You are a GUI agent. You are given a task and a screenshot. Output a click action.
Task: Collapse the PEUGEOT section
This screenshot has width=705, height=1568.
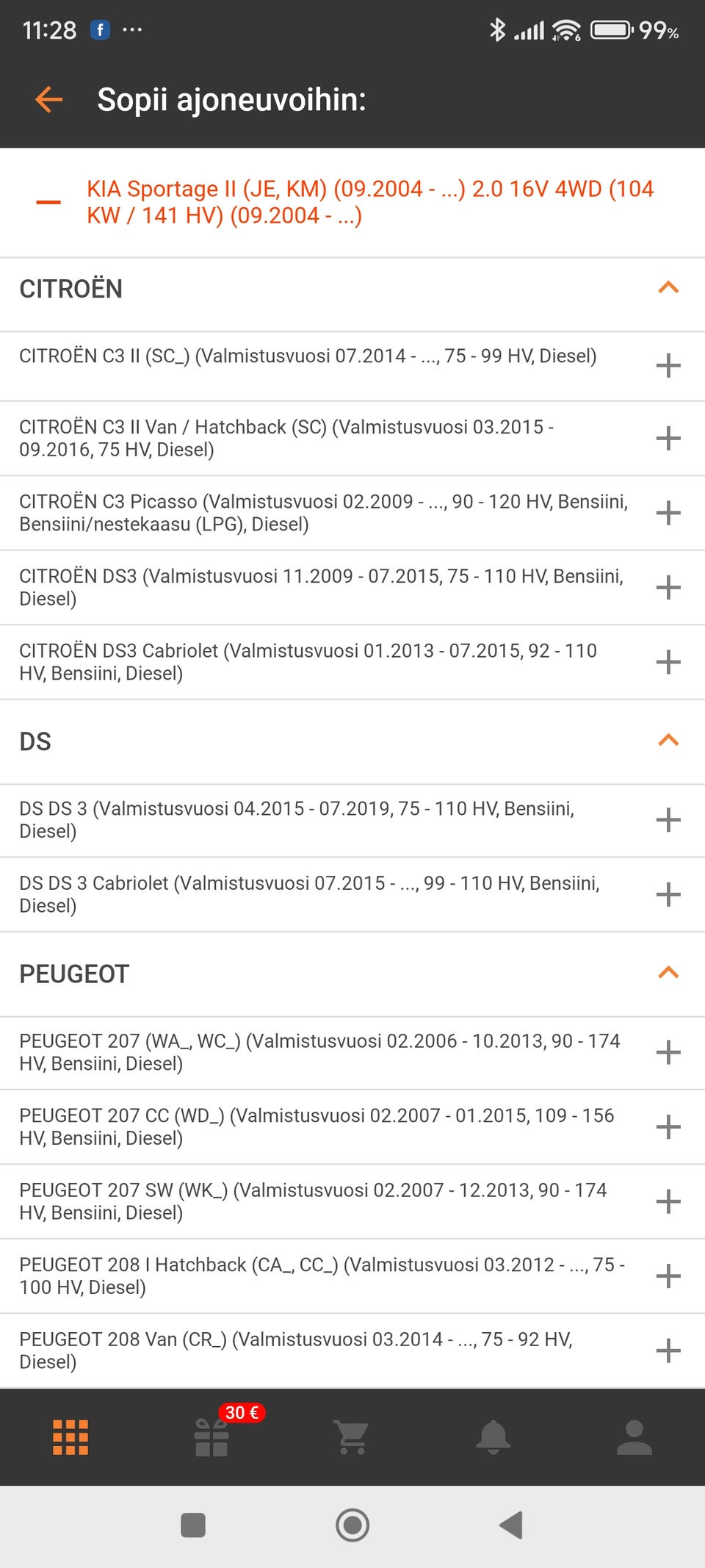click(668, 974)
